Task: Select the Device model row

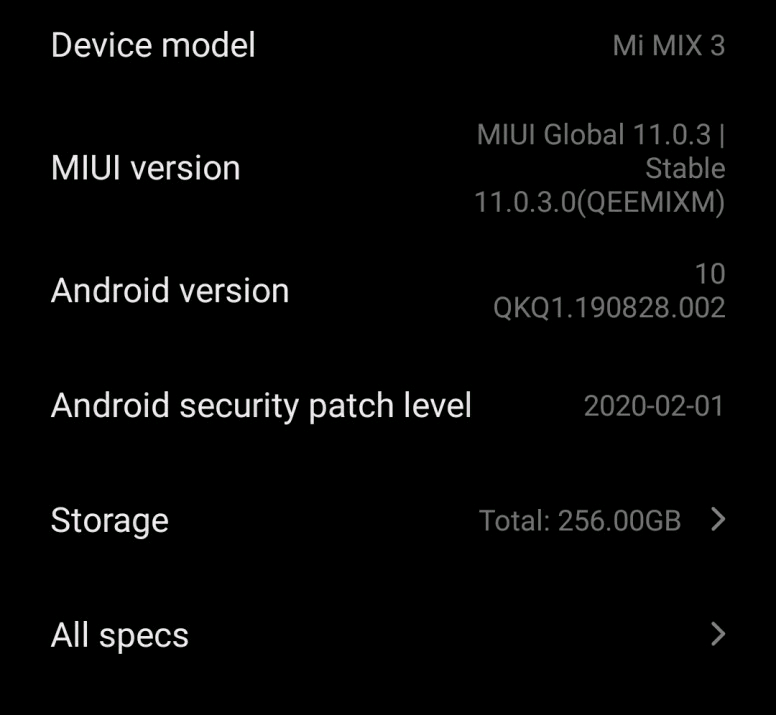Action: [388, 46]
